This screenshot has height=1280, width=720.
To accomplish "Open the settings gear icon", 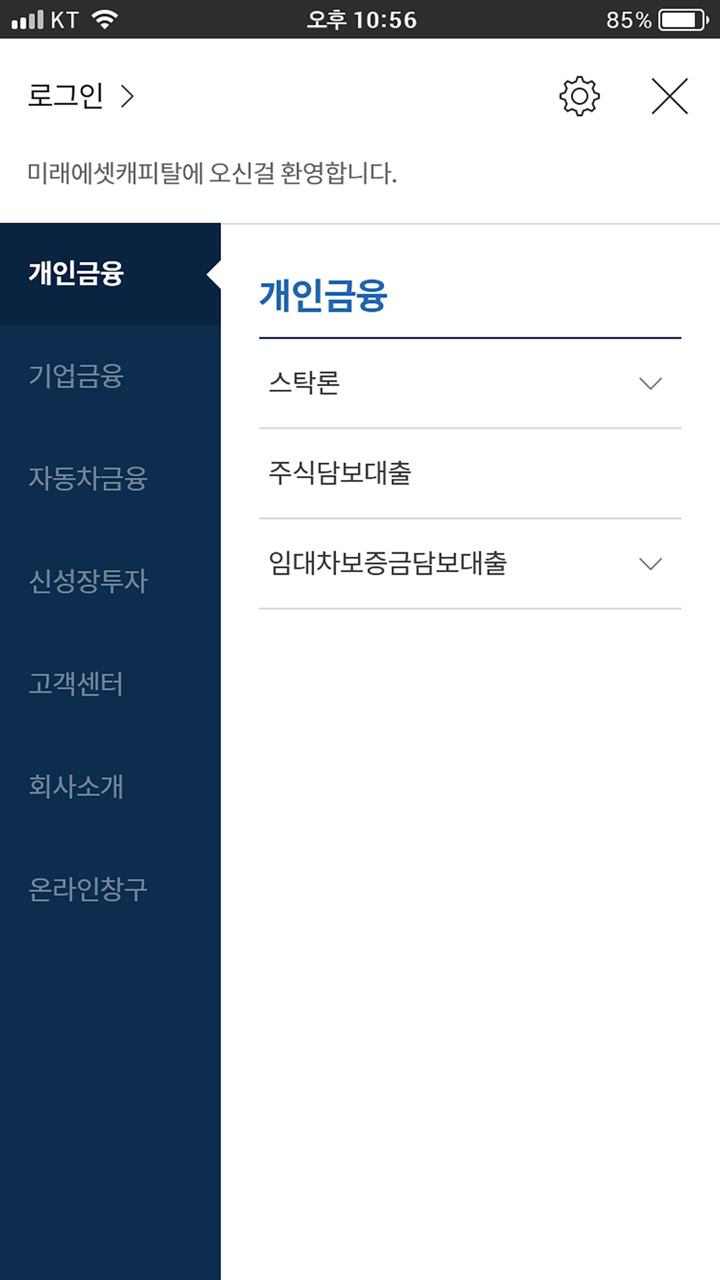I will click(579, 97).
